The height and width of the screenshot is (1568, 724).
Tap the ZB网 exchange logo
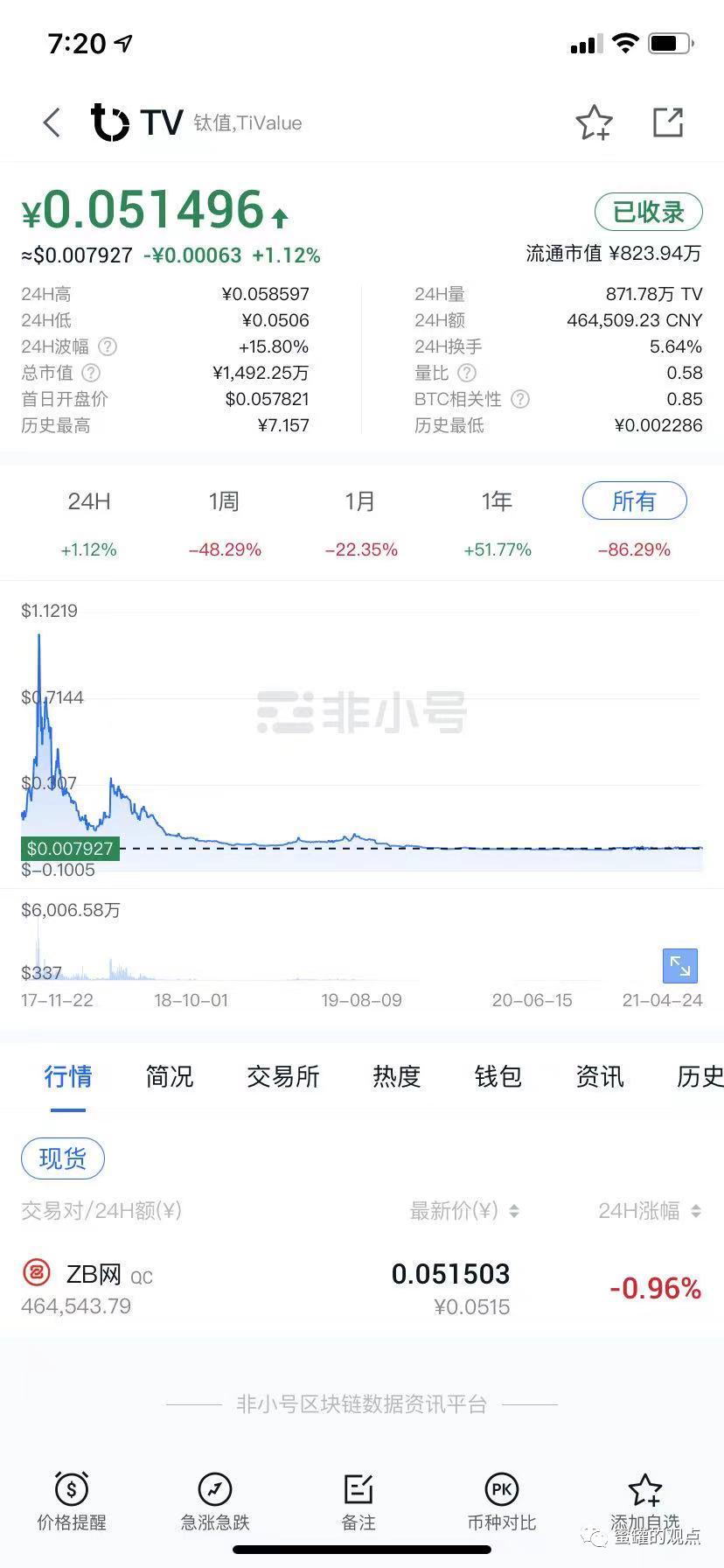35,1274
